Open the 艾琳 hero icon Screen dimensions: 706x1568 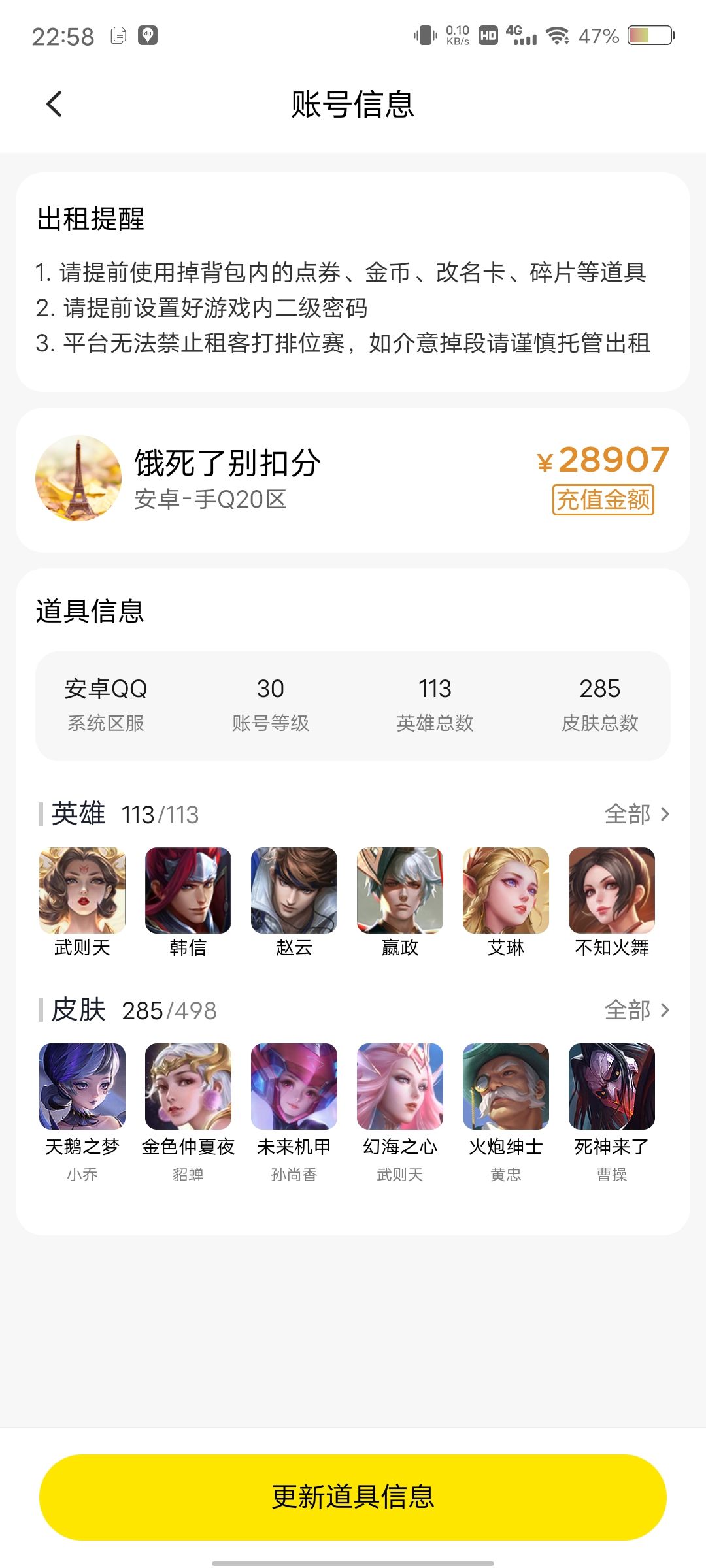pyautogui.click(x=507, y=889)
